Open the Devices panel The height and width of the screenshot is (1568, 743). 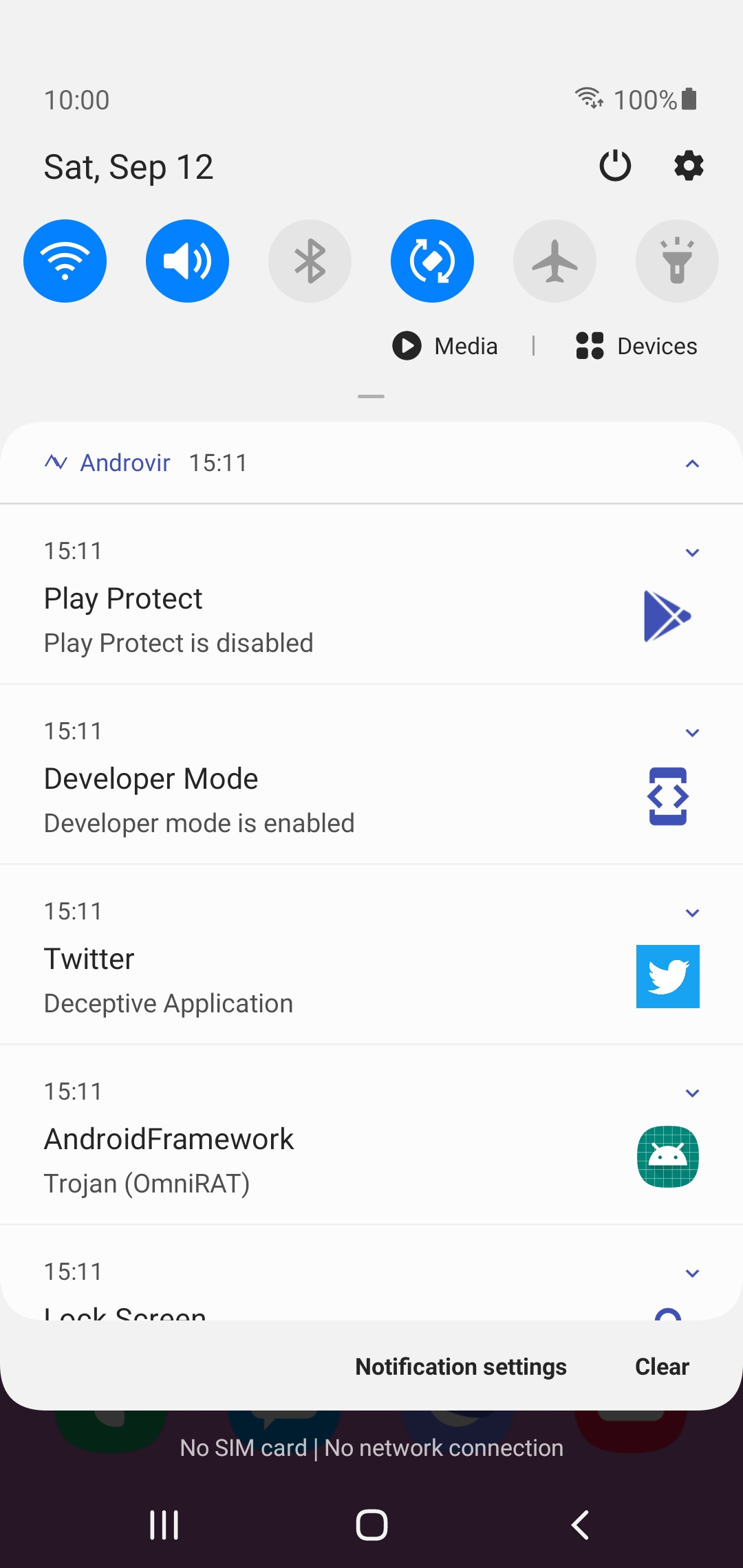coord(636,346)
